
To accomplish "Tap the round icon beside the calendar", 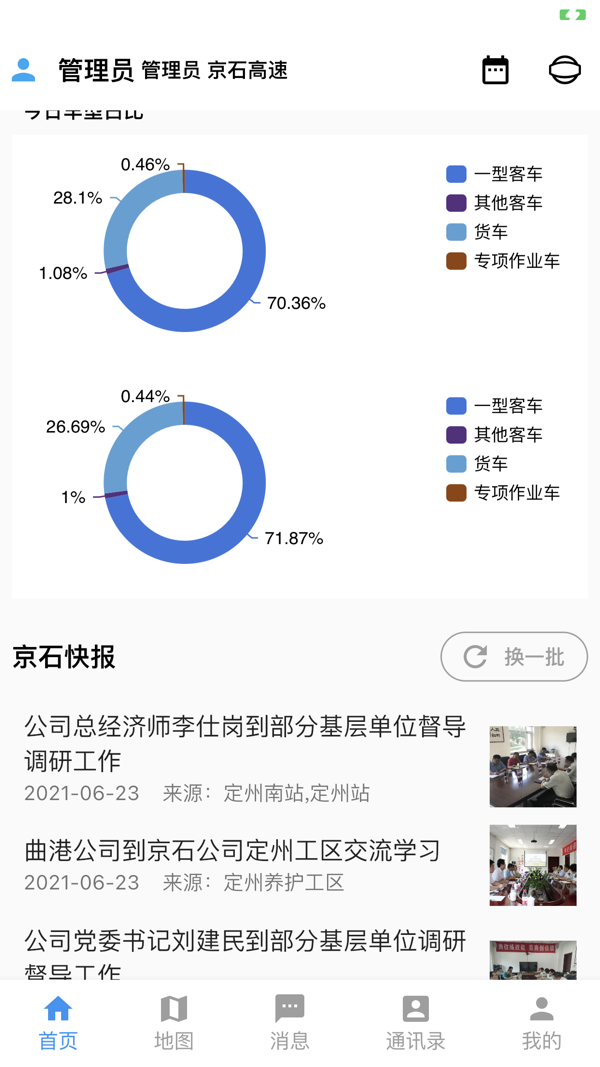I will 564,70.
